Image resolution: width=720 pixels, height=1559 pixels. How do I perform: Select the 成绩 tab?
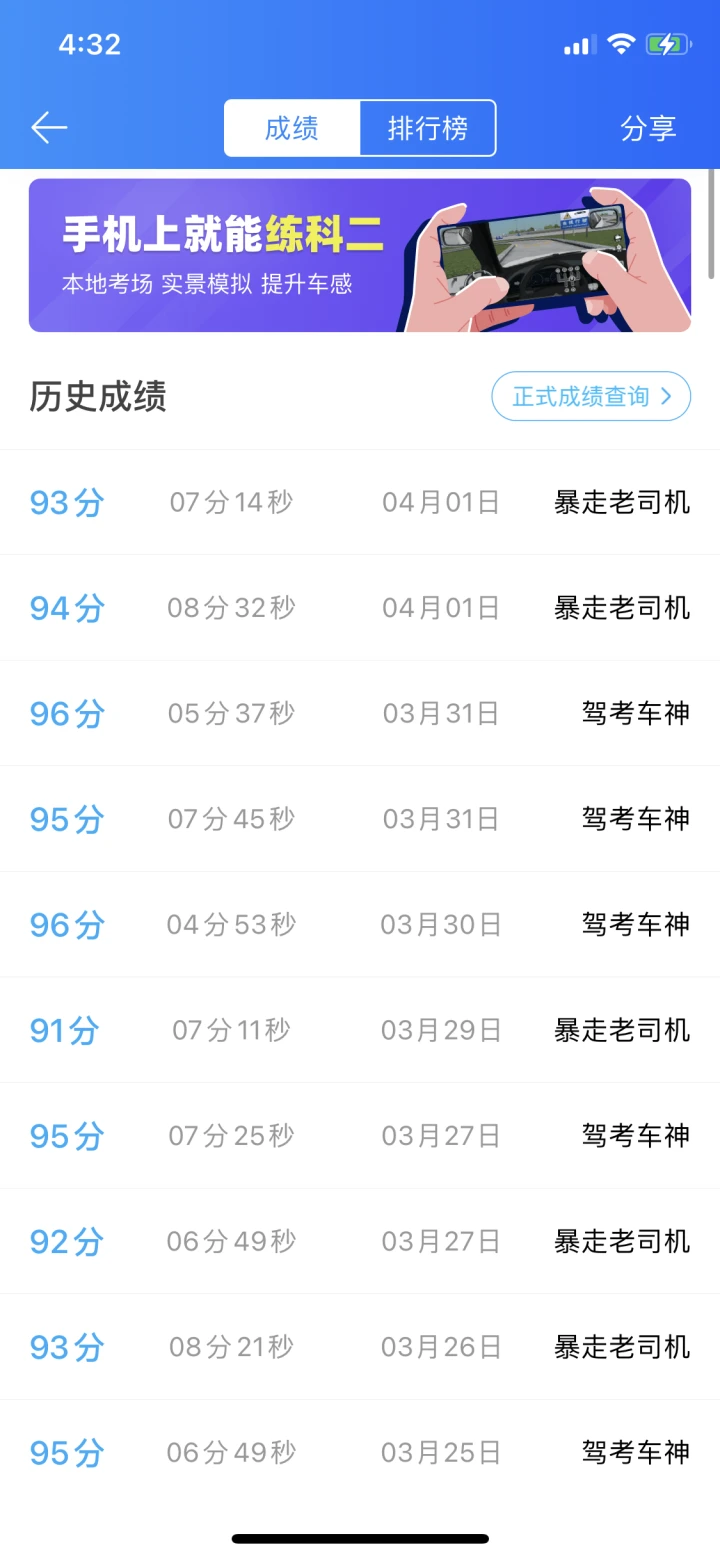(291, 128)
